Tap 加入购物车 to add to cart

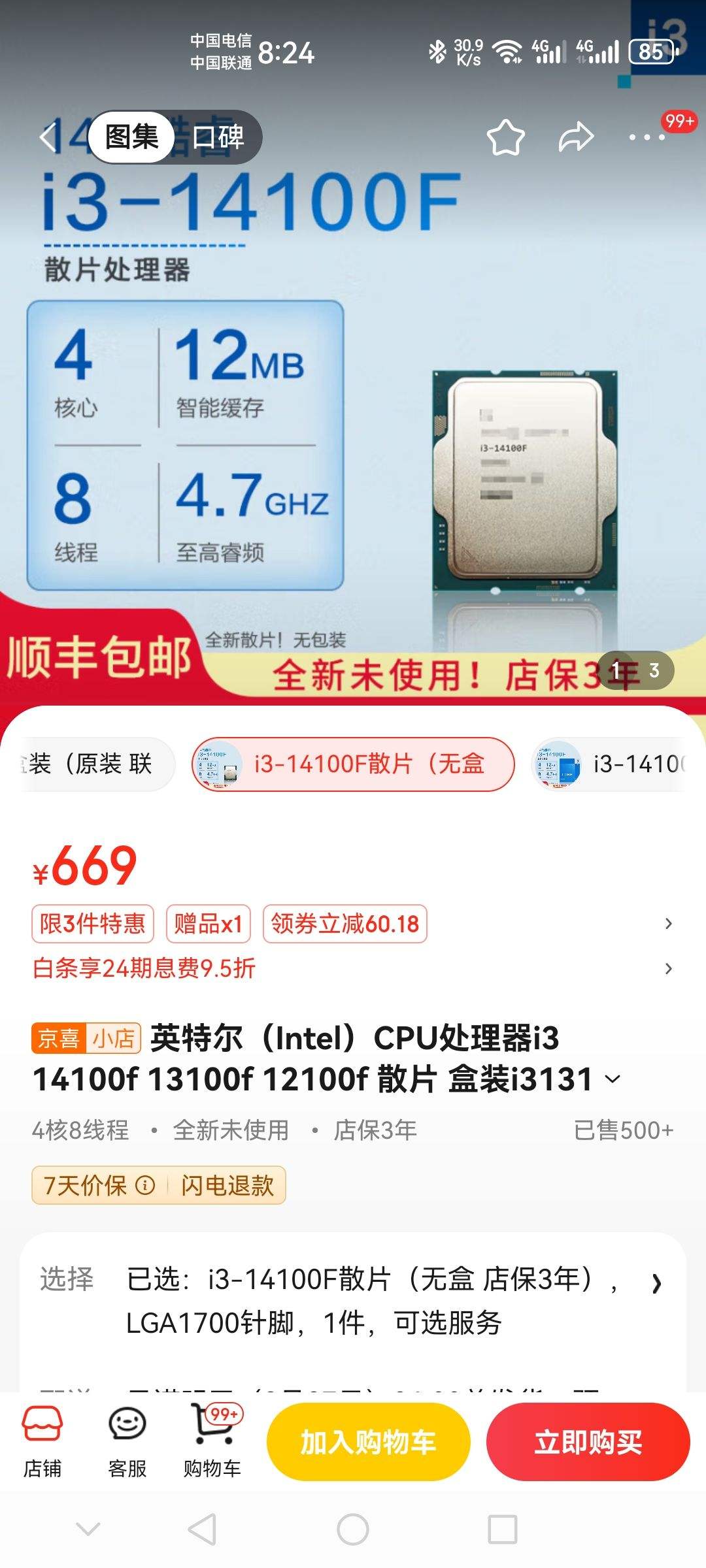[369, 1442]
